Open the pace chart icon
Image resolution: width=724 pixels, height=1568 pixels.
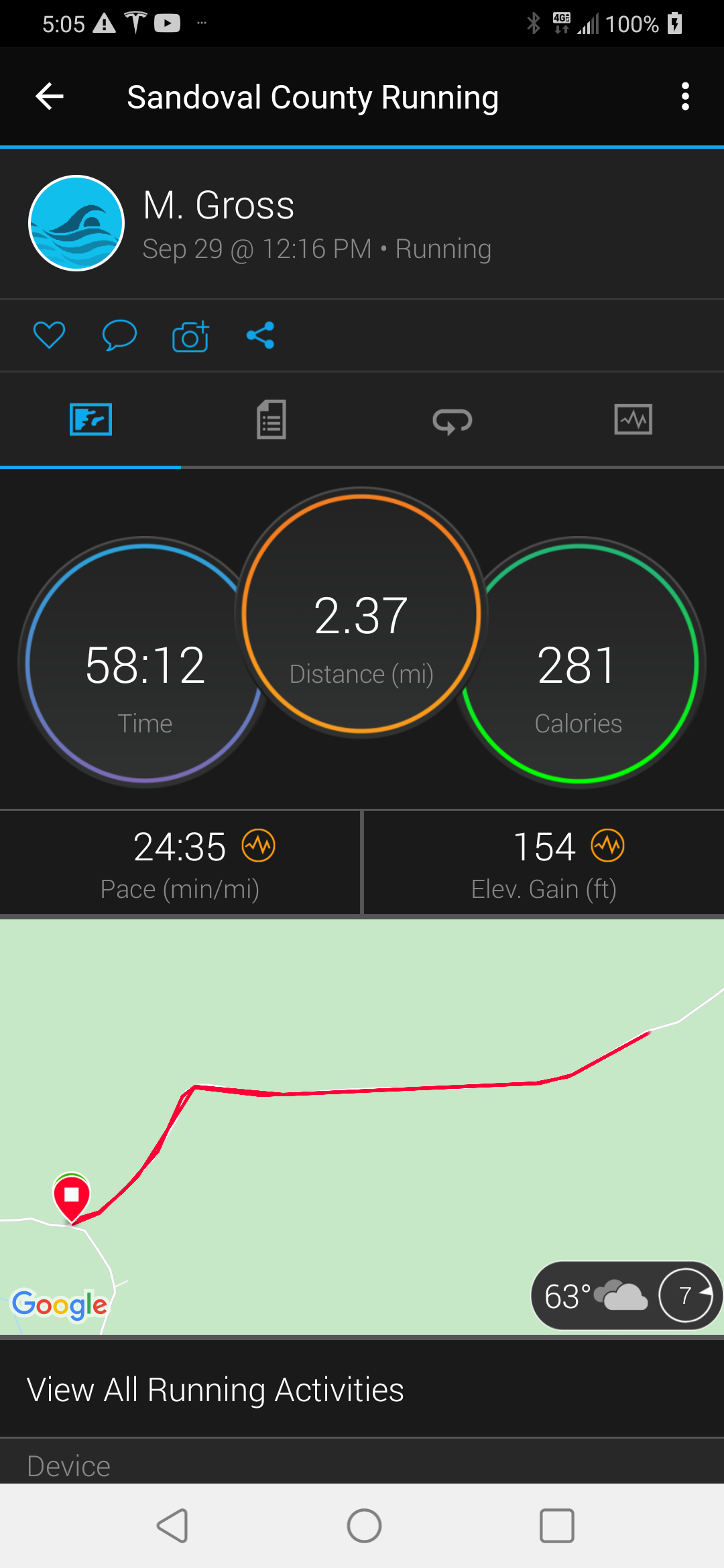(259, 846)
